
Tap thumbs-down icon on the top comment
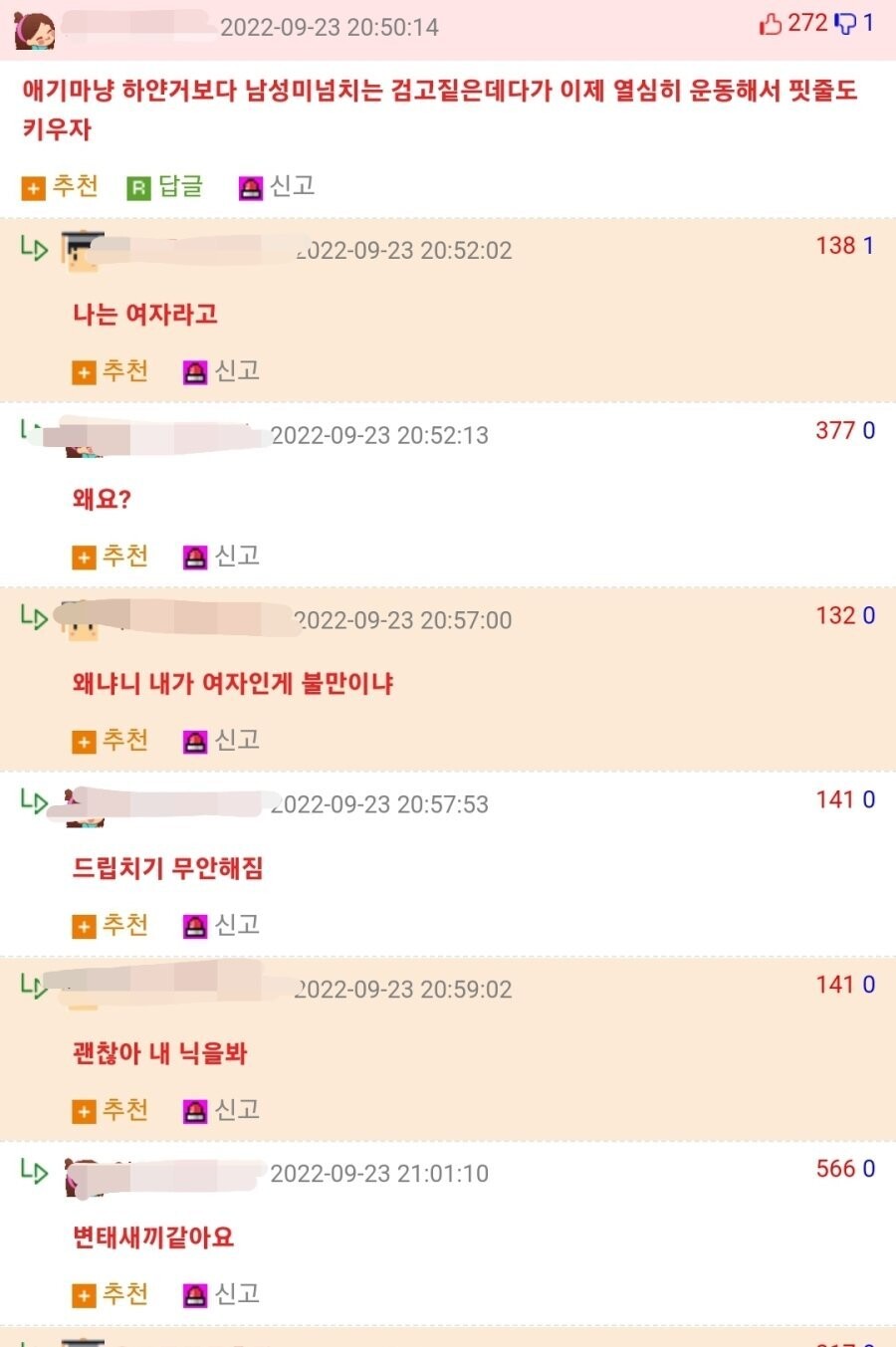[x=844, y=24]
